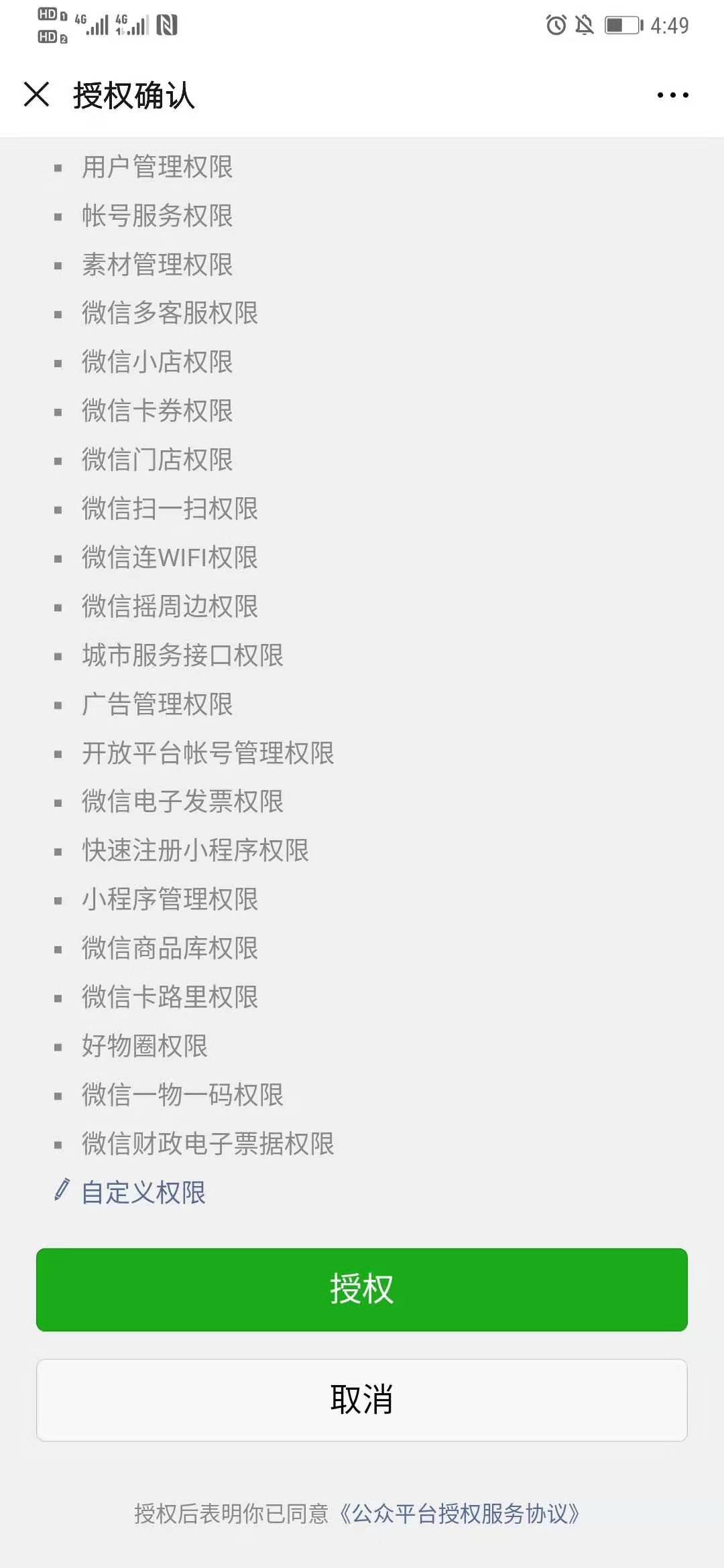Tap 取消 to cancel authorization

362,1400
